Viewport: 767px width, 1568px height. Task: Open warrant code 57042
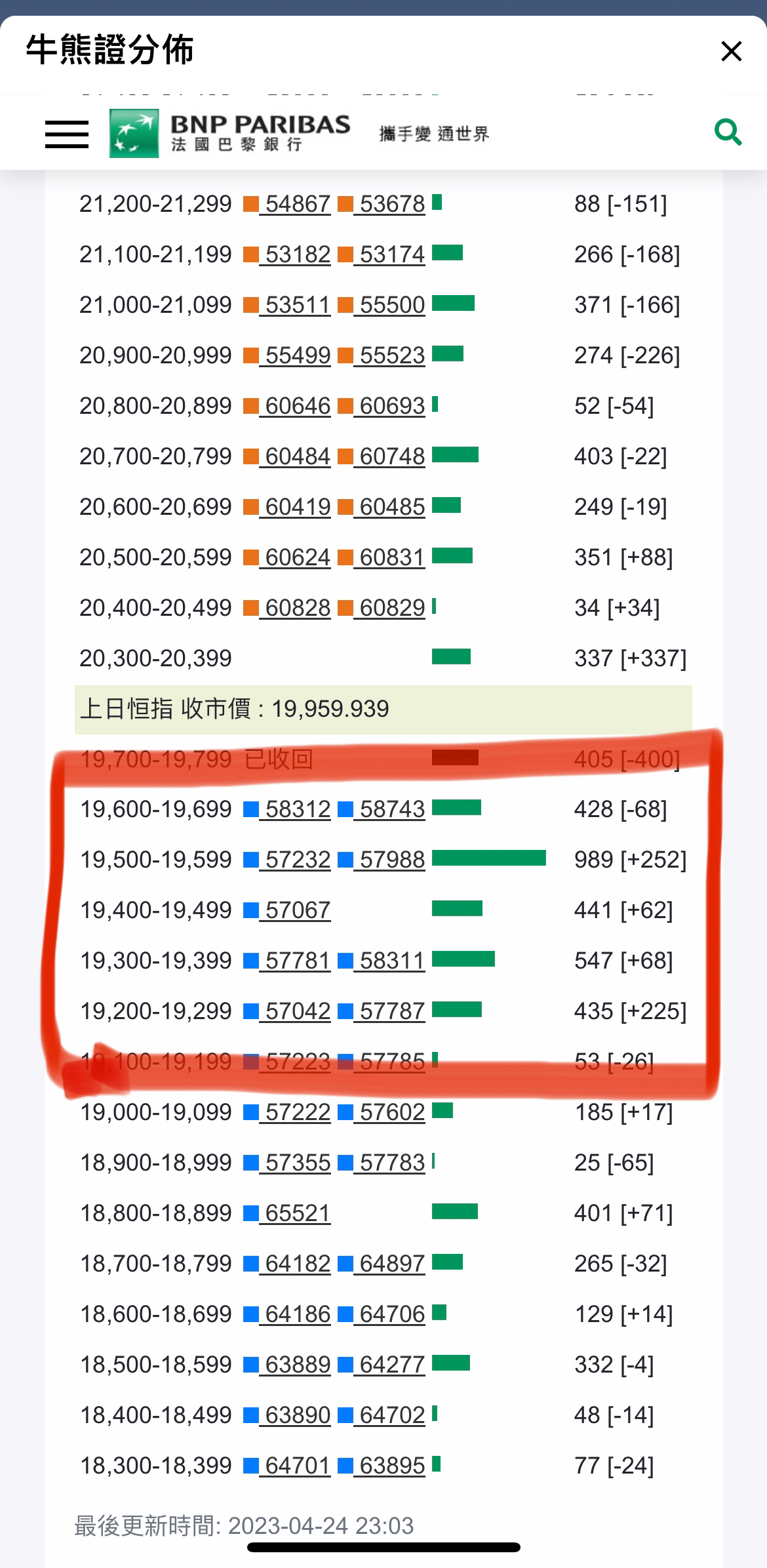(297, 1011)
